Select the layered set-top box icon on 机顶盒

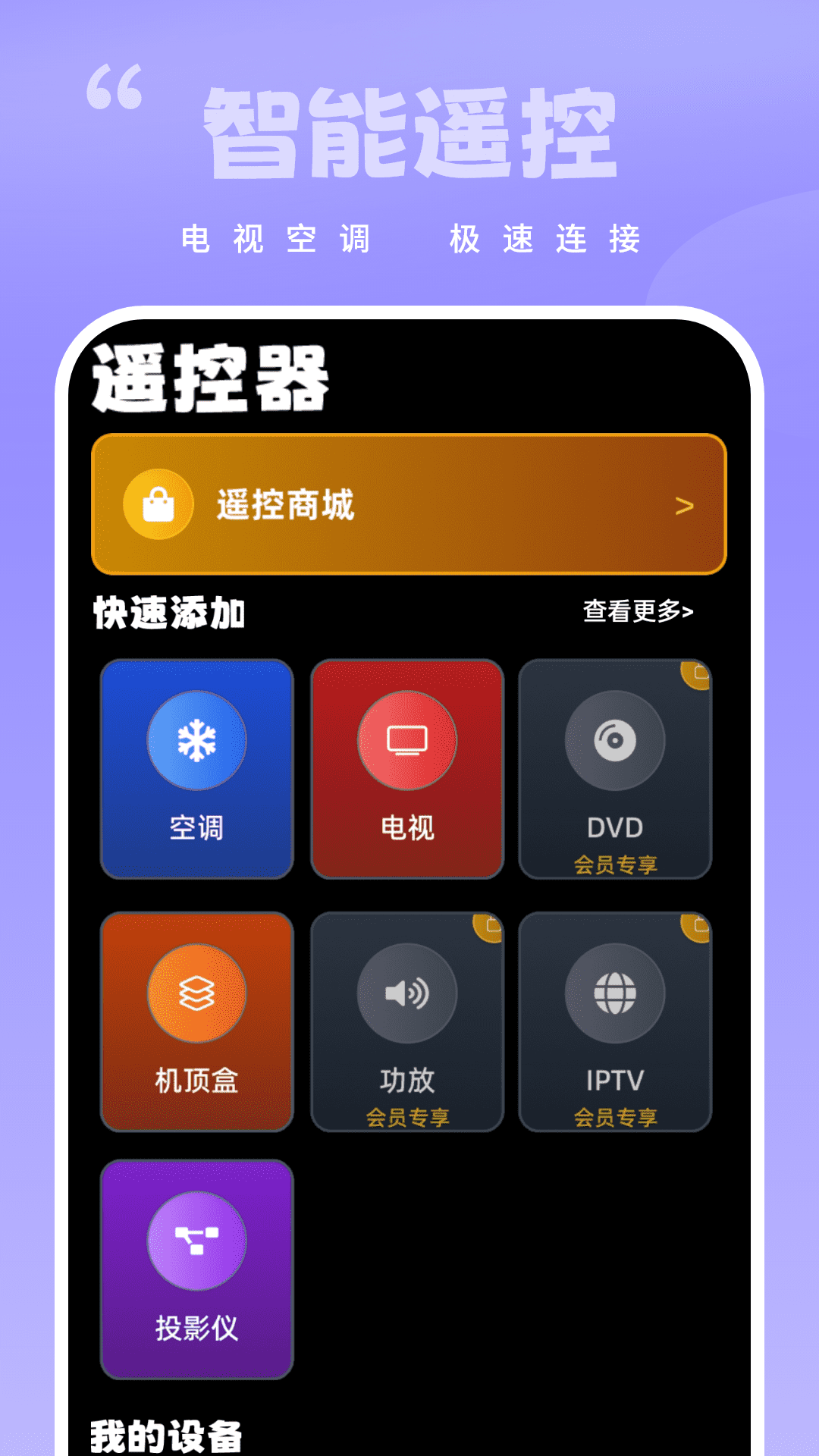coord(196,995)
